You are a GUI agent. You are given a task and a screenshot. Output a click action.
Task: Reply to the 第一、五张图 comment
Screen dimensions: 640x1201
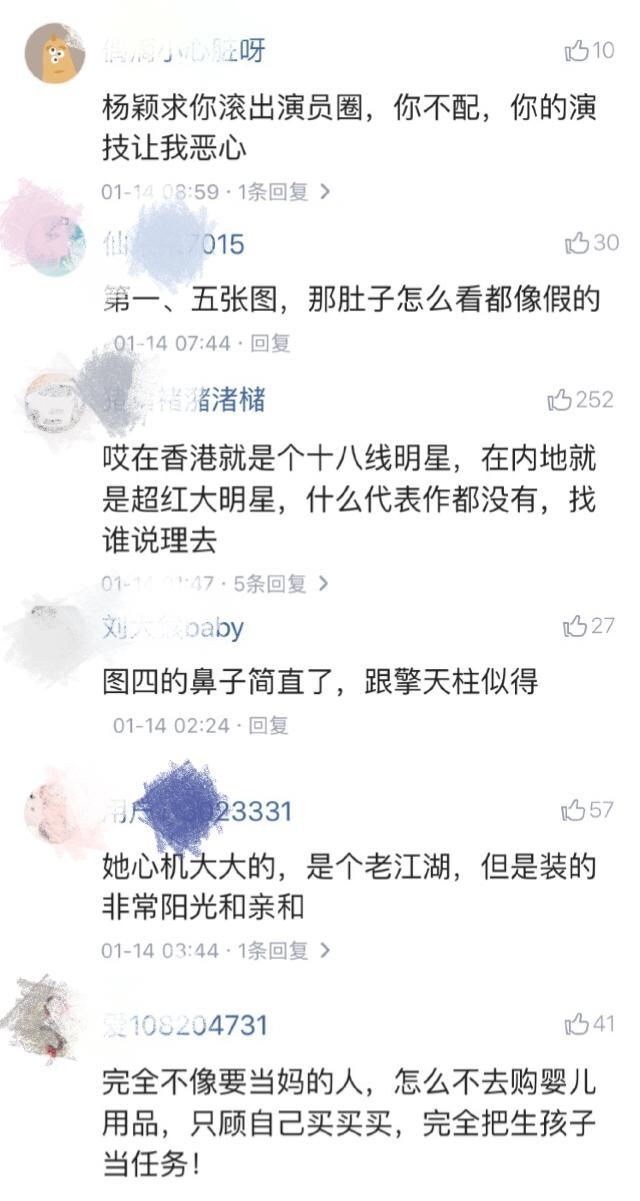(270, 344)
